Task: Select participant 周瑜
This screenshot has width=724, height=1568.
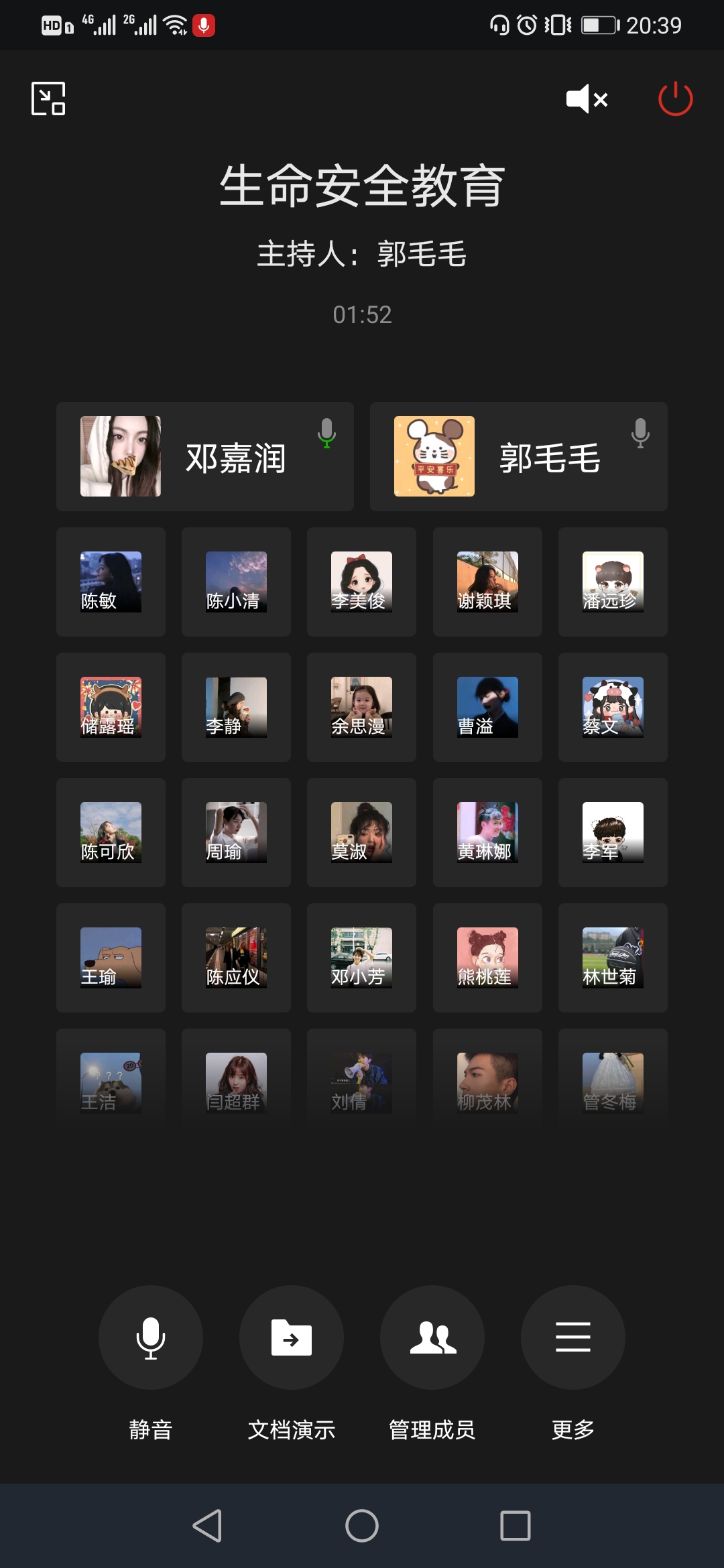Action: (236, 832)
